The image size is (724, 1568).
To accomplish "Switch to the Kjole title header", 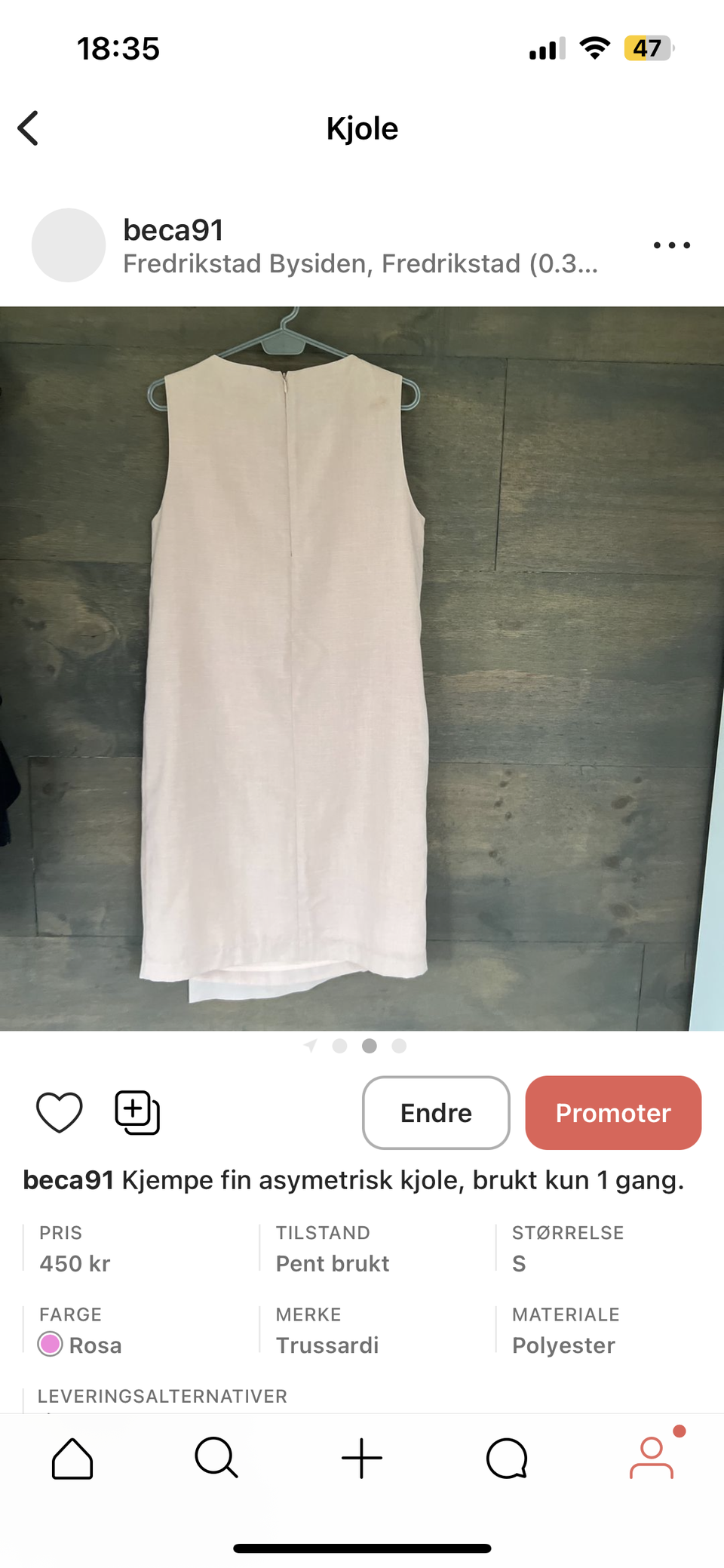I will coord(363,128).
